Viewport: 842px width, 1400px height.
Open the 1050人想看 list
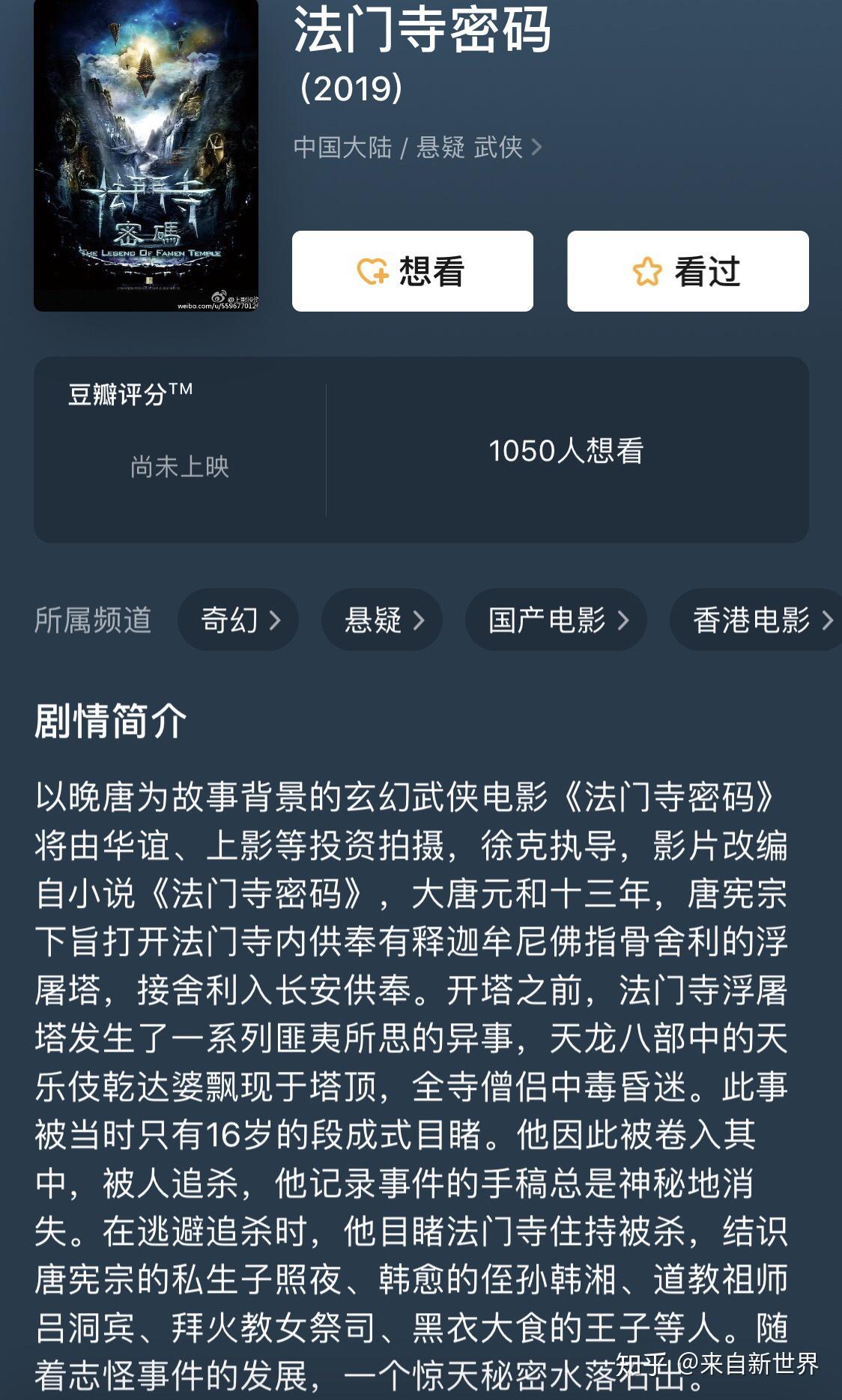566,451
